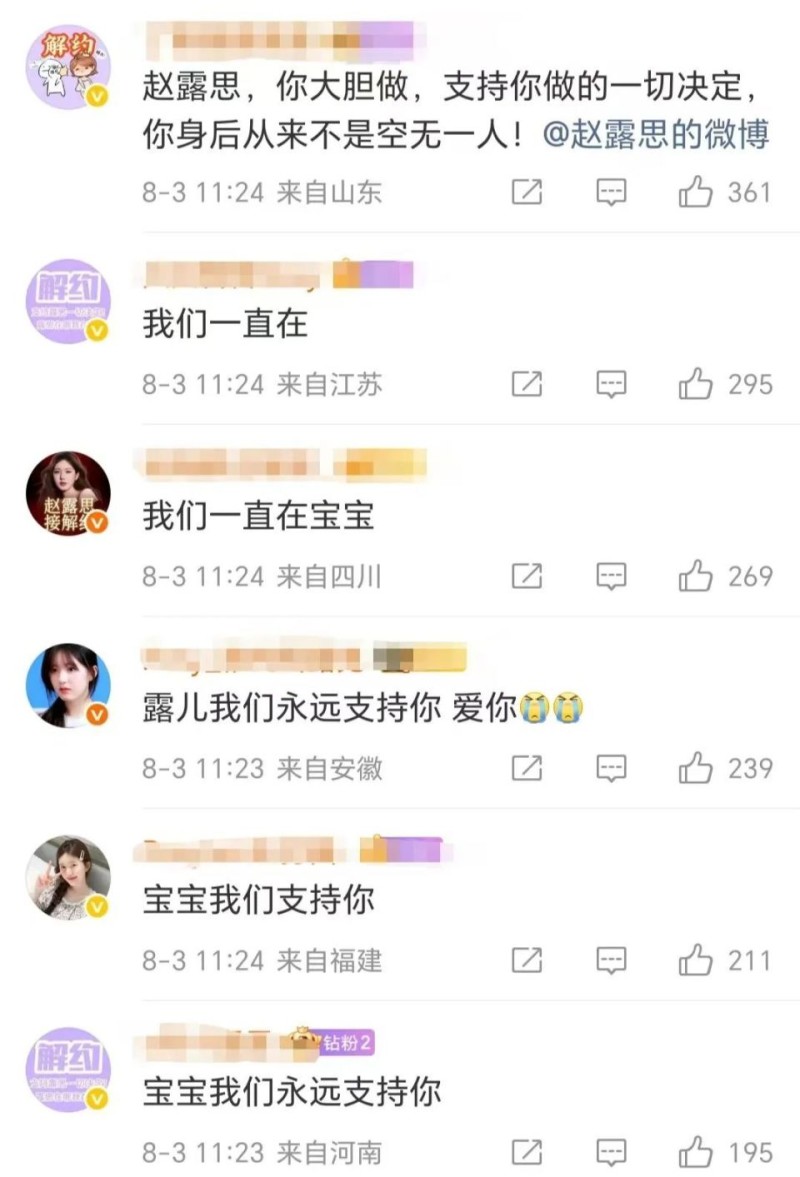
Task: Like the comment "我们一直在" from 江苏
Action: [696, 384]
